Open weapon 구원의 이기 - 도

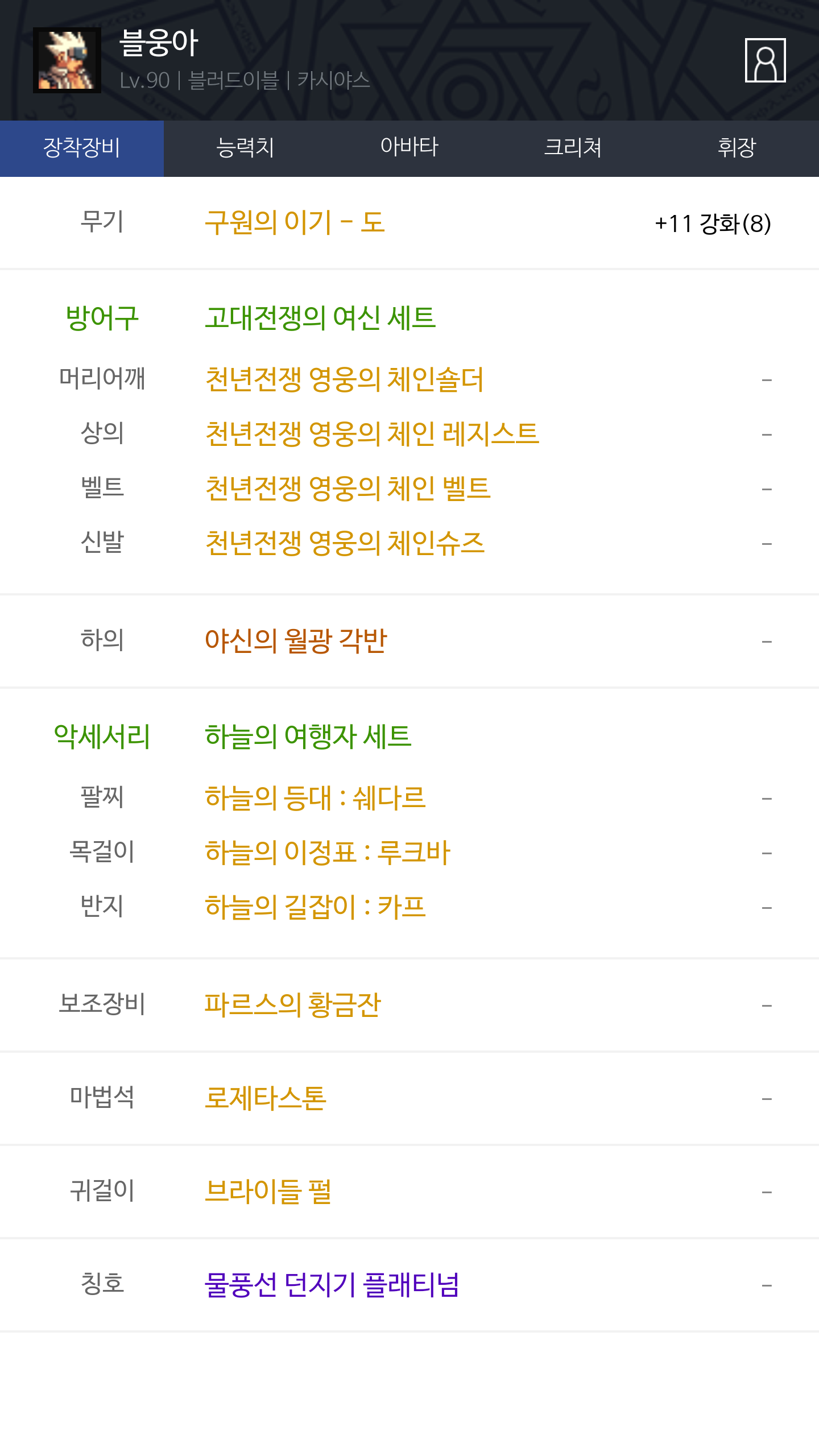click(295, 222)
